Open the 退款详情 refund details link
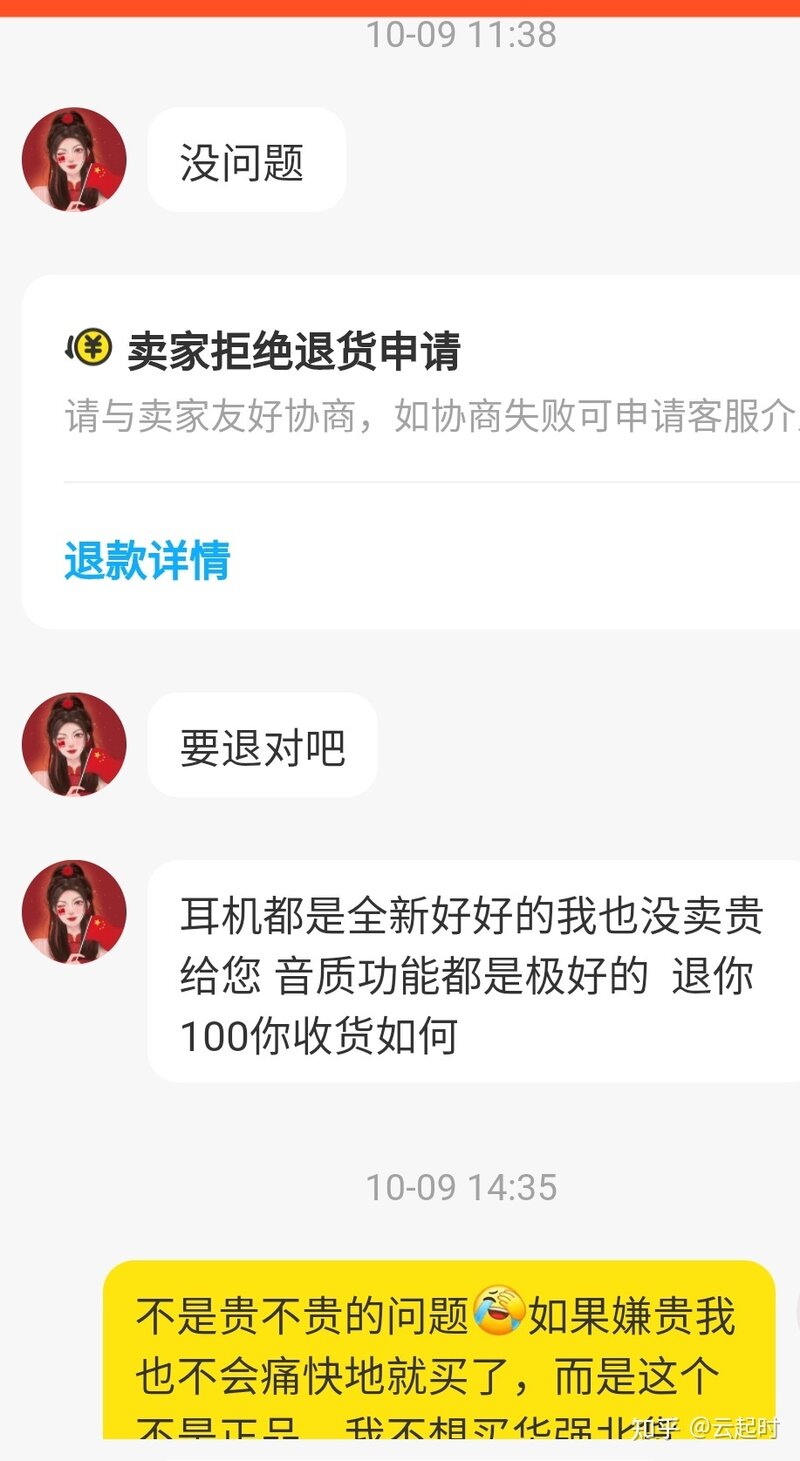Screen dimensions: 800x1461 (x=147, y=560)
